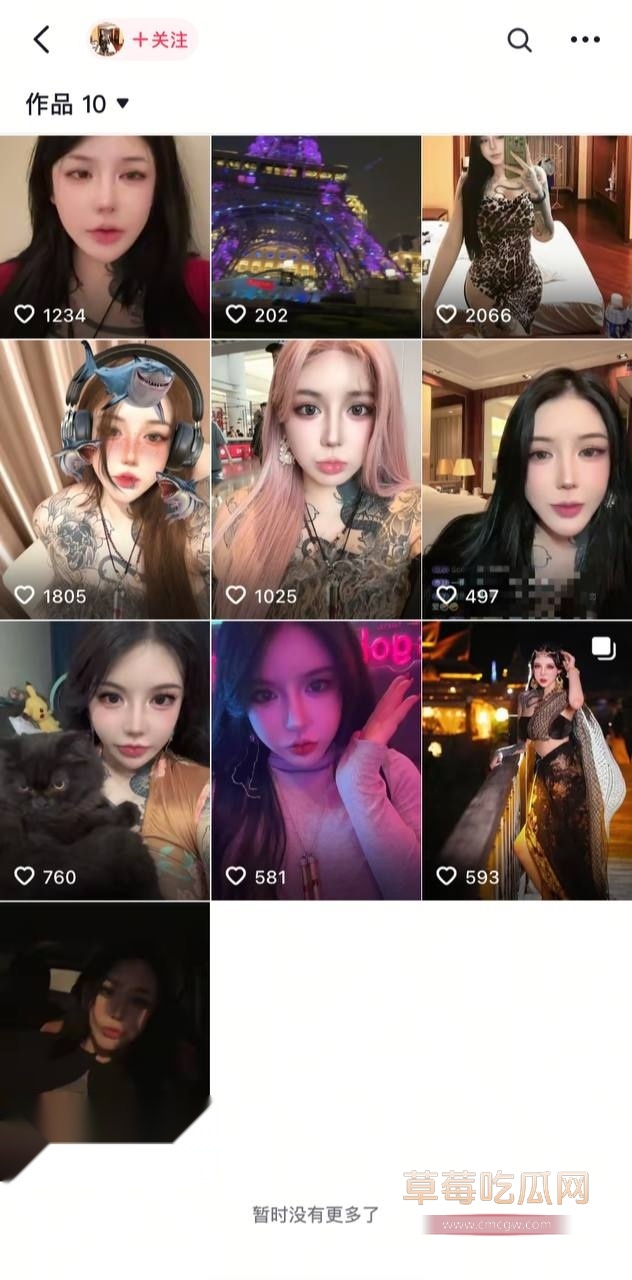Open the shark filter video with 1805 likes

pos(105,479)
